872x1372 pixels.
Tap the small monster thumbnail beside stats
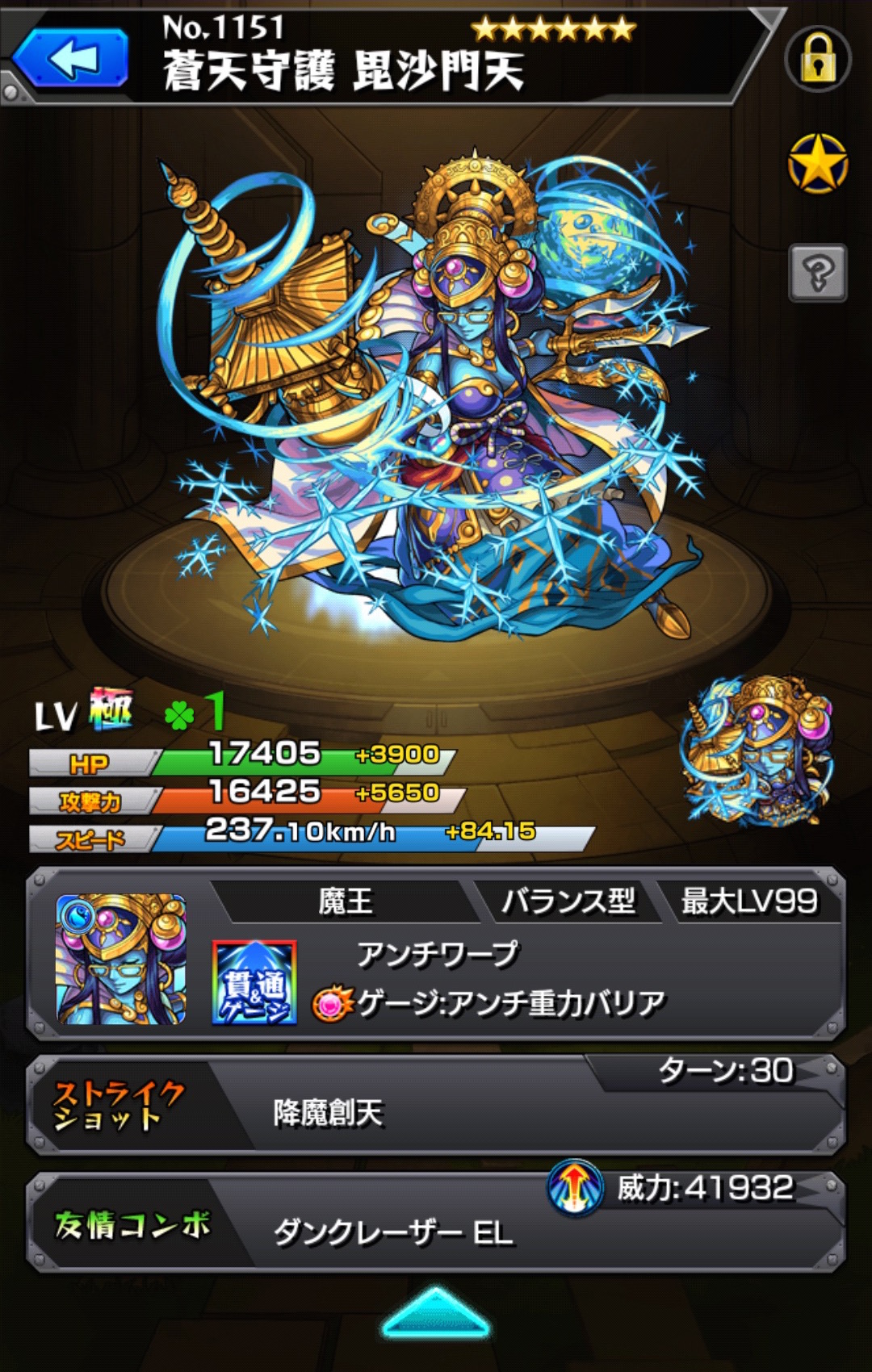757,752
